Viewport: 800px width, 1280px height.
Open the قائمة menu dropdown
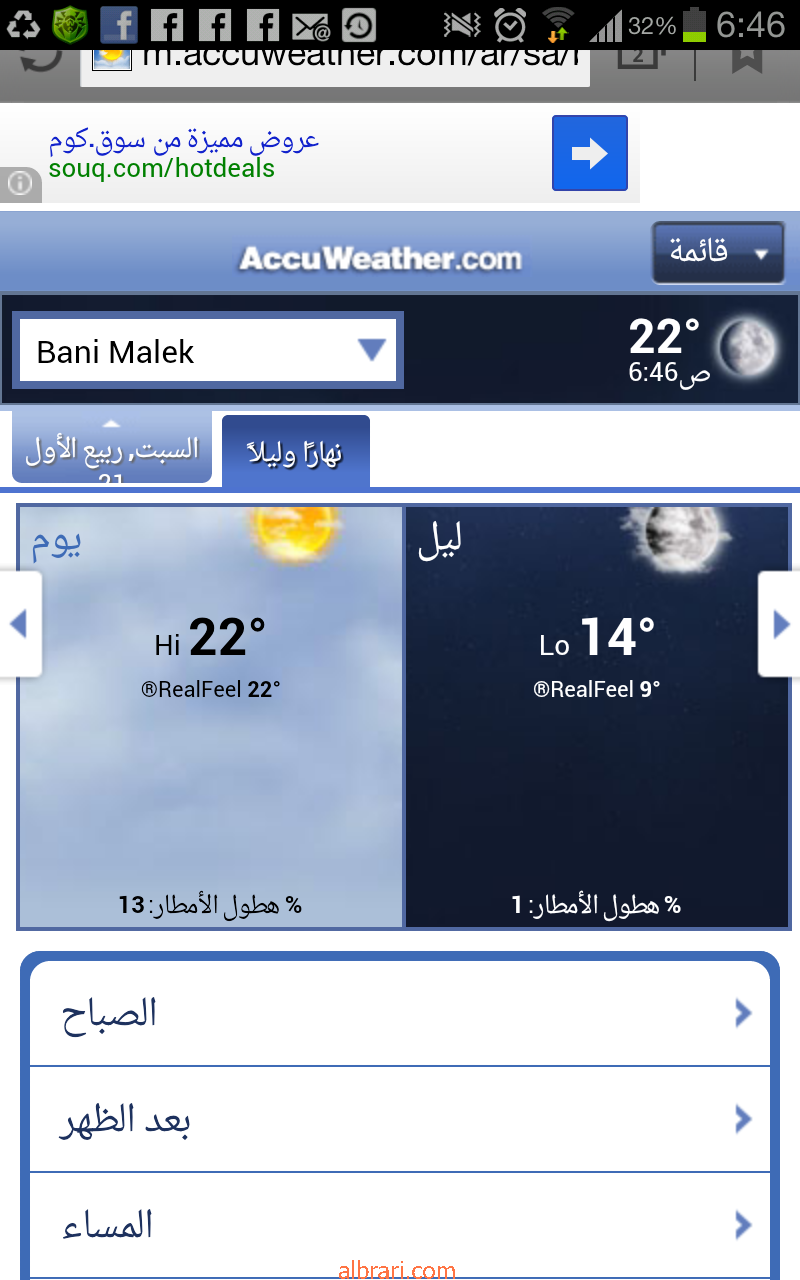pos(718,252)
